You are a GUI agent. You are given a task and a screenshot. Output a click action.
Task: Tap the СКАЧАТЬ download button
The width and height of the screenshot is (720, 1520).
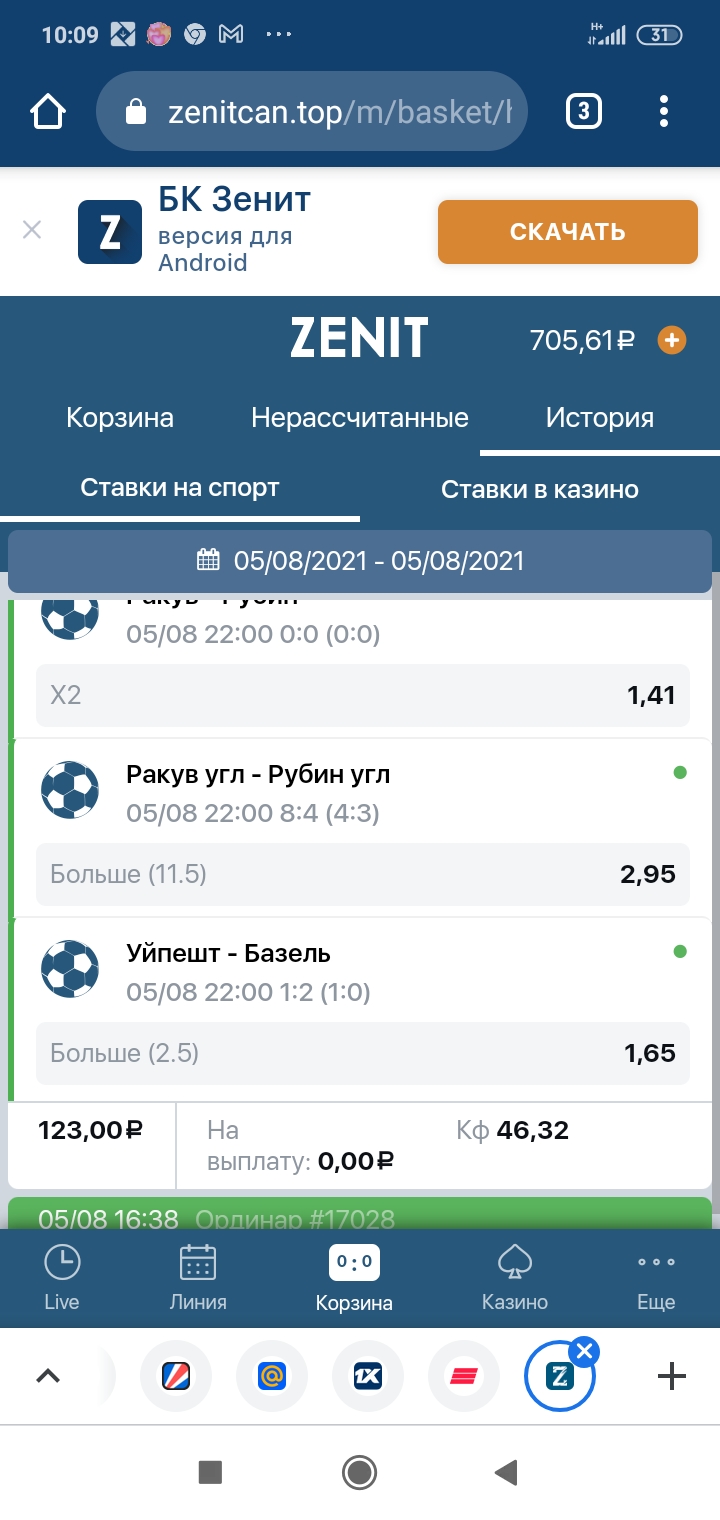567,232
